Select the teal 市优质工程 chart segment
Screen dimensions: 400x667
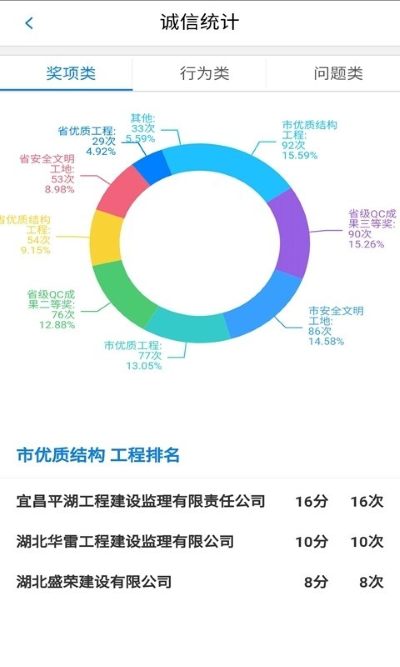pos(187,325)
